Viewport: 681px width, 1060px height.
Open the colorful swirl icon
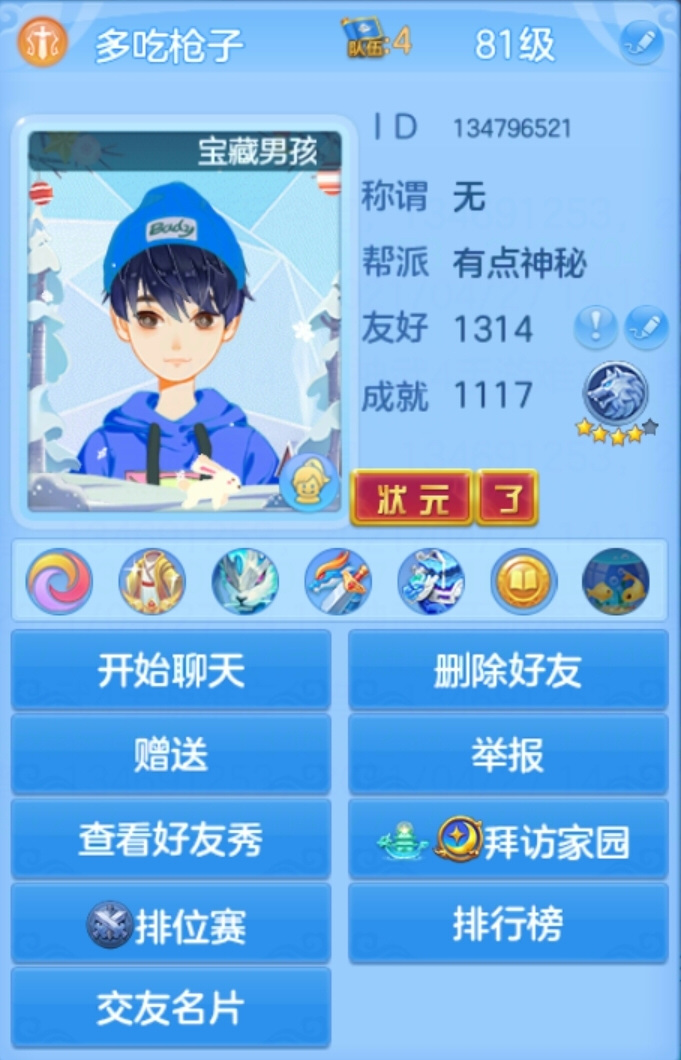coord(59,581)
